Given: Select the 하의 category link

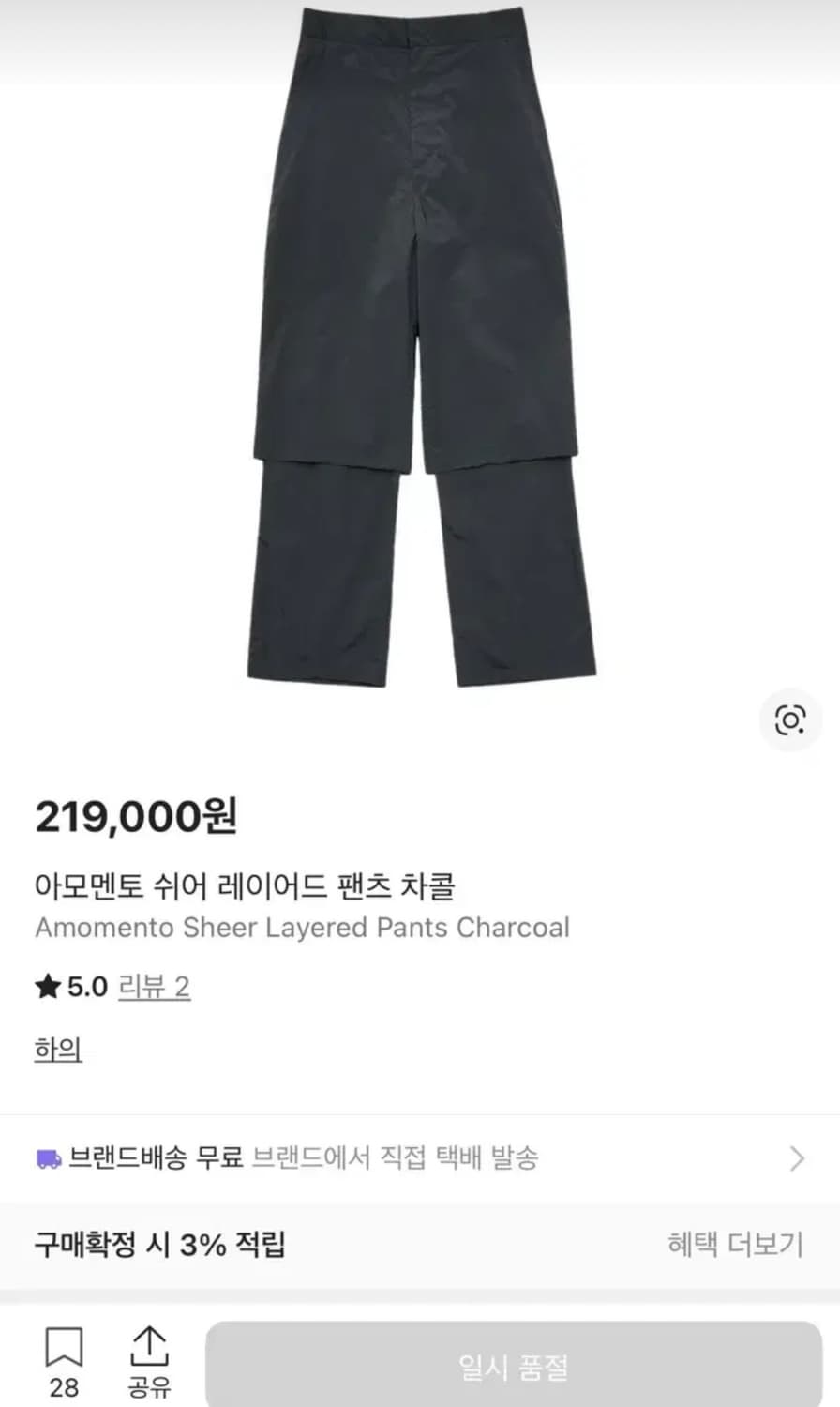Looking at the screenshot, I should [x=56, y=1049].
